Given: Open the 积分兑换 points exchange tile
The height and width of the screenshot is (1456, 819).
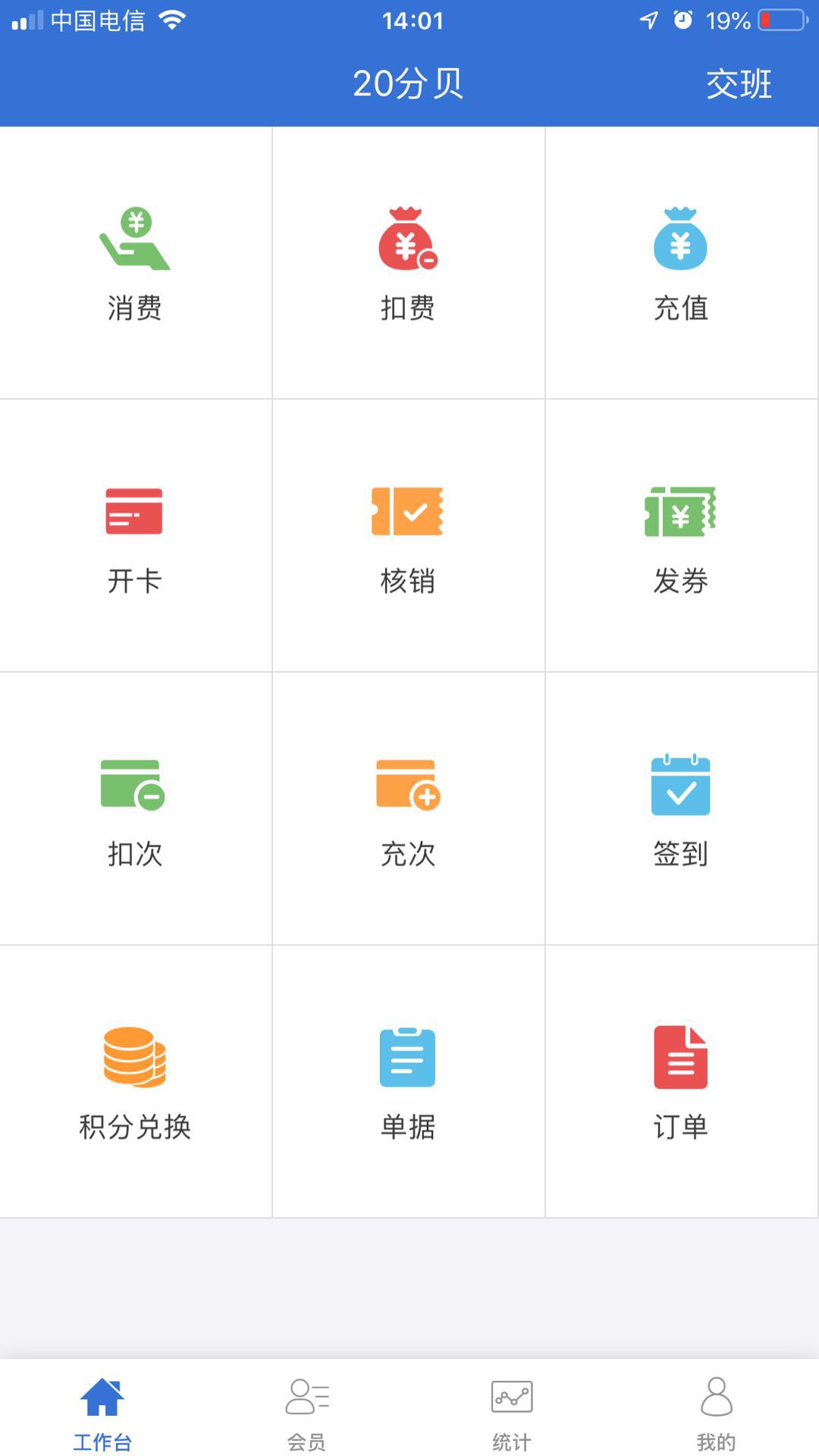Looking at the screenshot, I should click(x=136, y=1081).
